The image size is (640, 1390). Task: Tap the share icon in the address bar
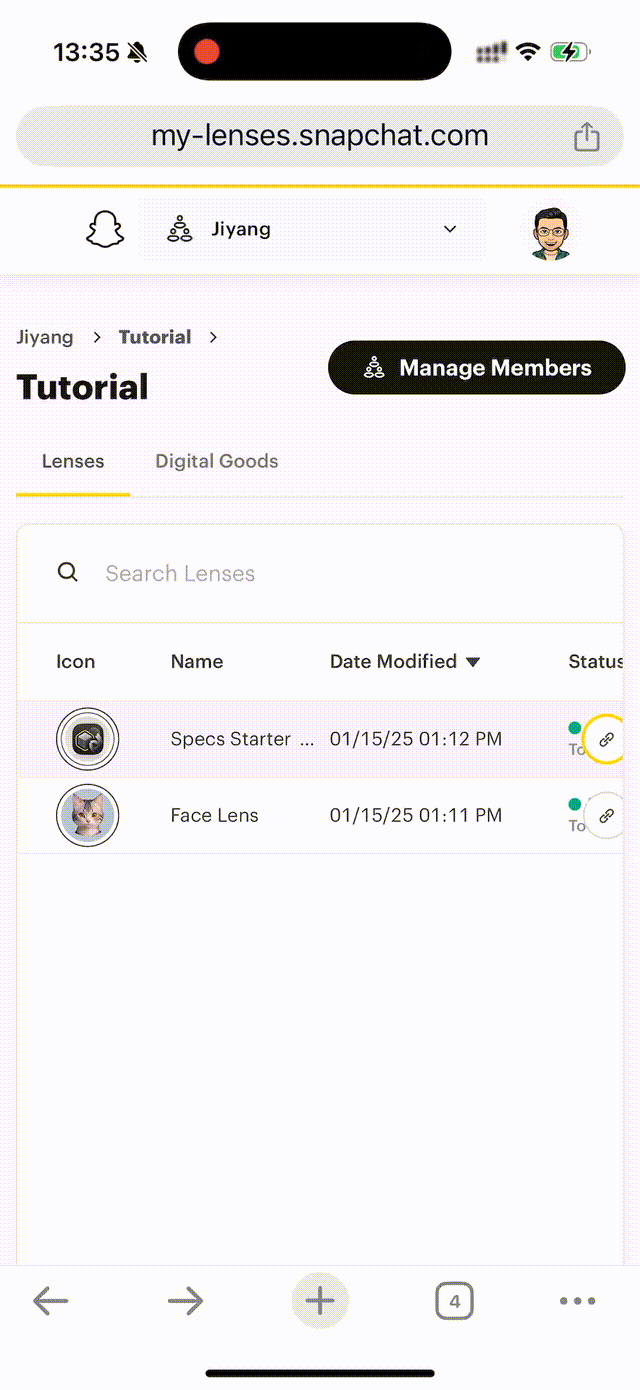tap(587, 136)
